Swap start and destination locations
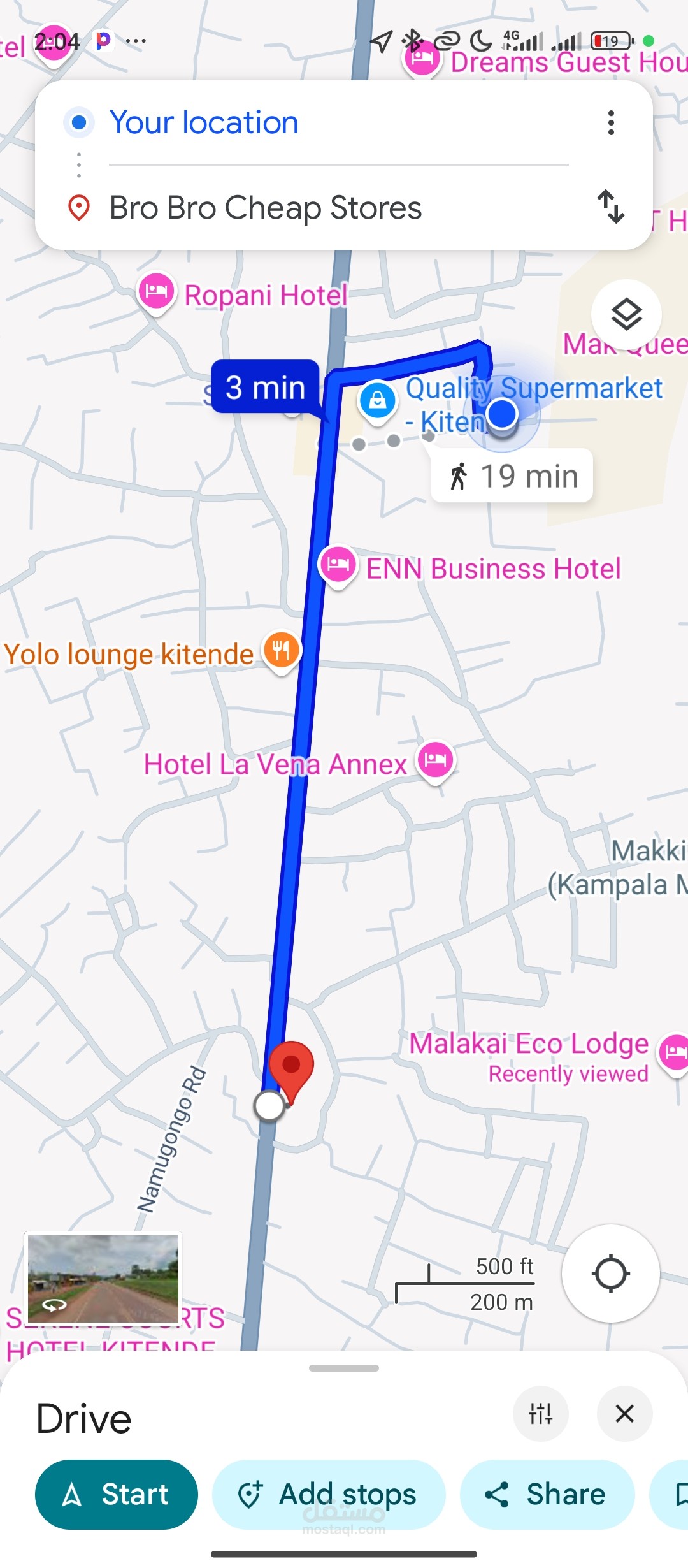Viewport: 688px width, 1568px height. pyautogui.click(x=611, y=207)
